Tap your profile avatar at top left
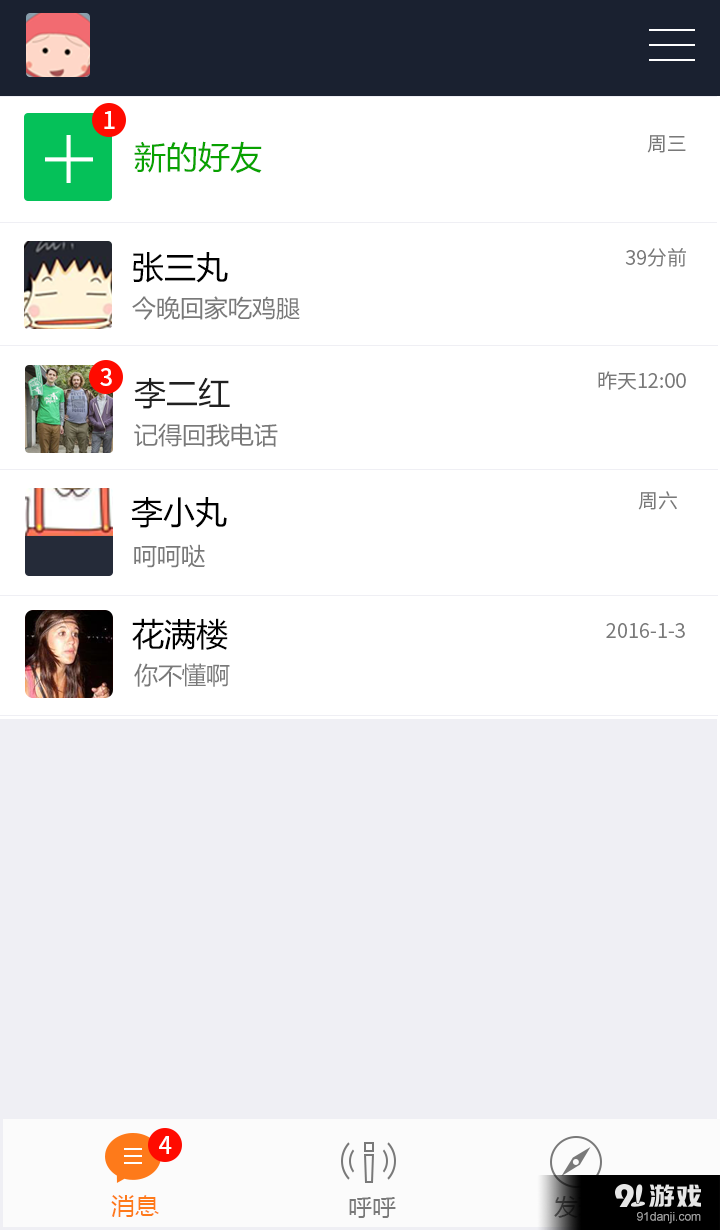The image size is (720, 1230). coord(57,45)
